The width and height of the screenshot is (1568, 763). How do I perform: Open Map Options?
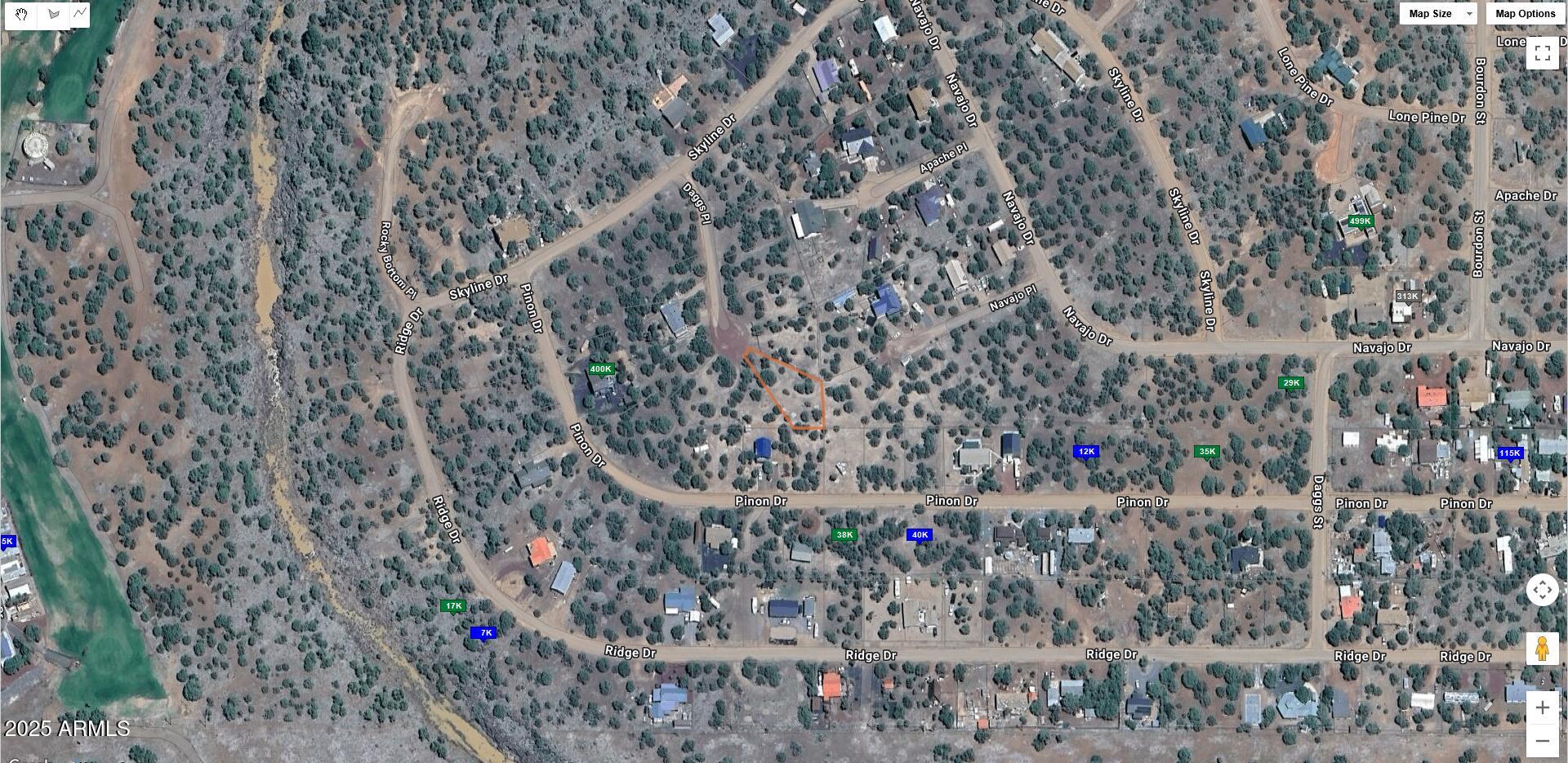1525,13
